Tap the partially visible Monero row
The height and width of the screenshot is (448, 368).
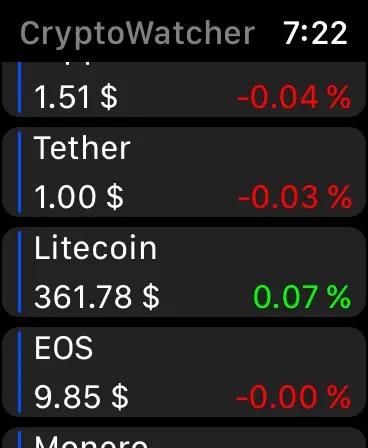pyautogui.click(x=184, y=438)
